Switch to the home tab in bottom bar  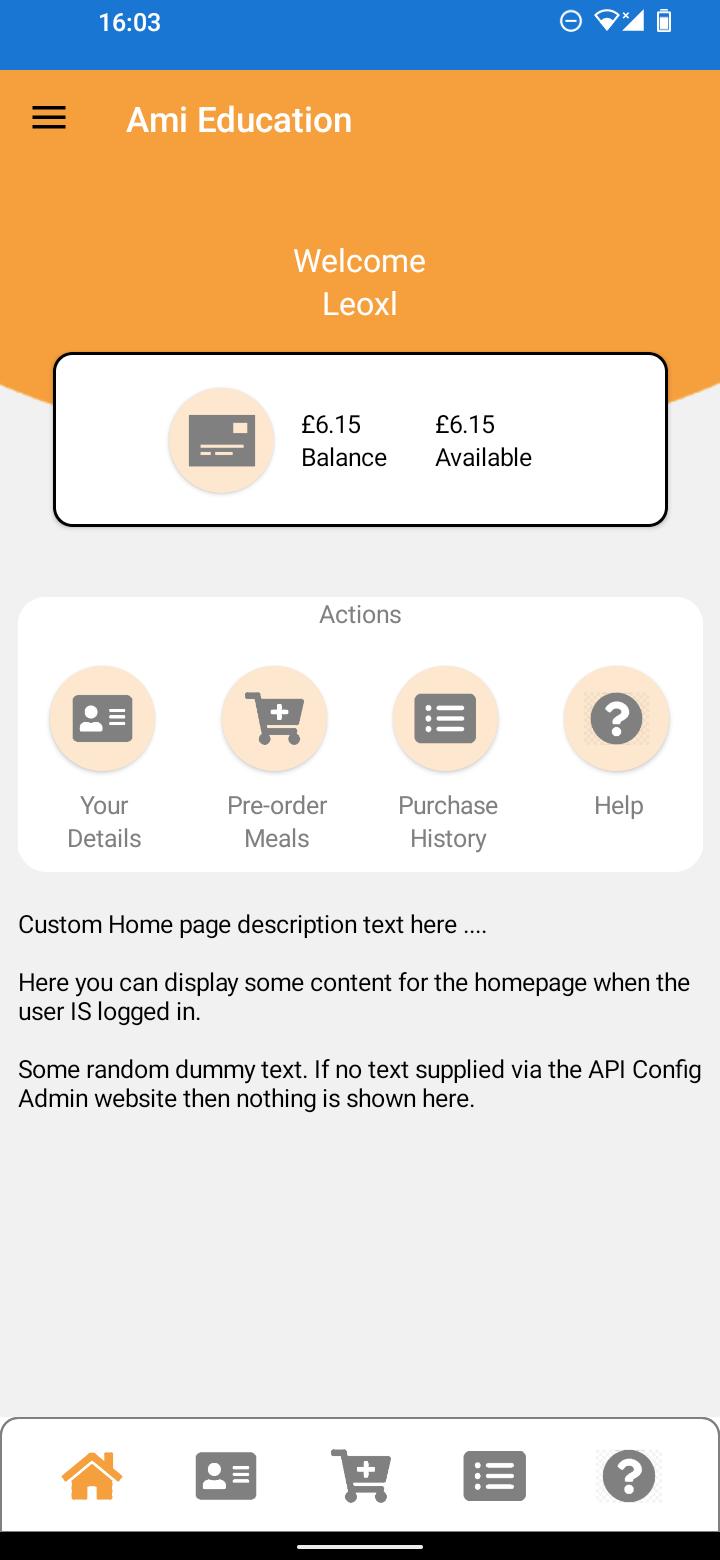point(92,1476)
